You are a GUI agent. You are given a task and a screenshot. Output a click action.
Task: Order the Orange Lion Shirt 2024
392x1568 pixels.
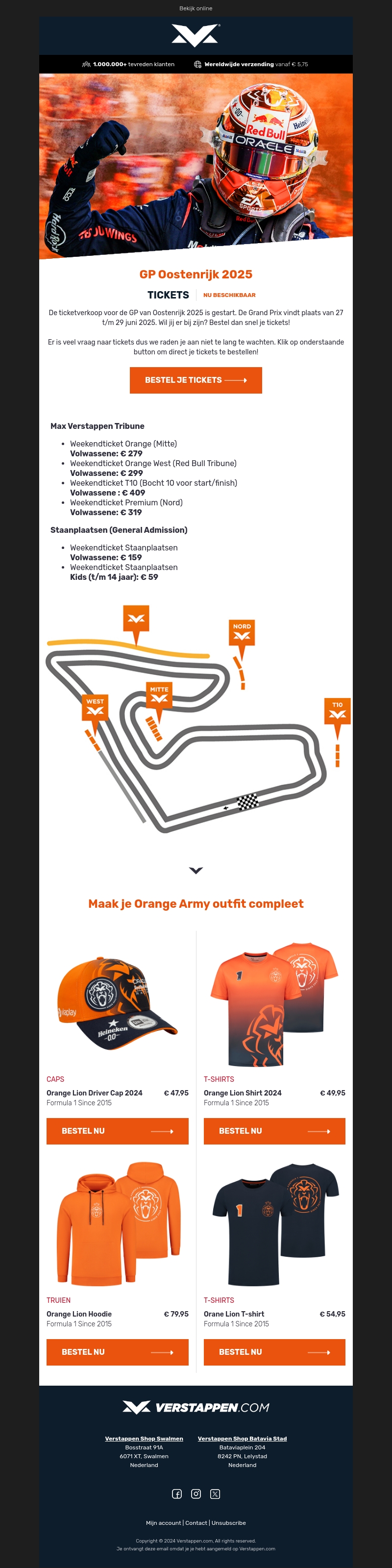point(274,1131)
